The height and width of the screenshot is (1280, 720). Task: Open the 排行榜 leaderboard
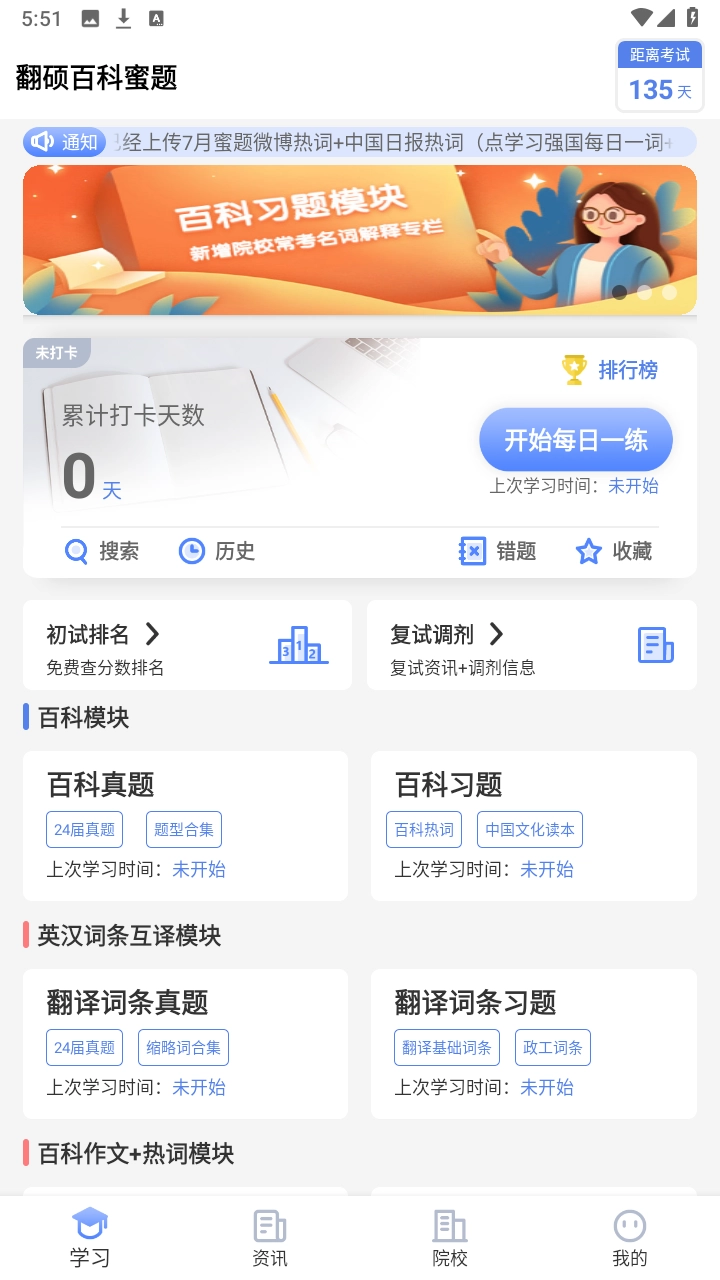pos(610,370)
